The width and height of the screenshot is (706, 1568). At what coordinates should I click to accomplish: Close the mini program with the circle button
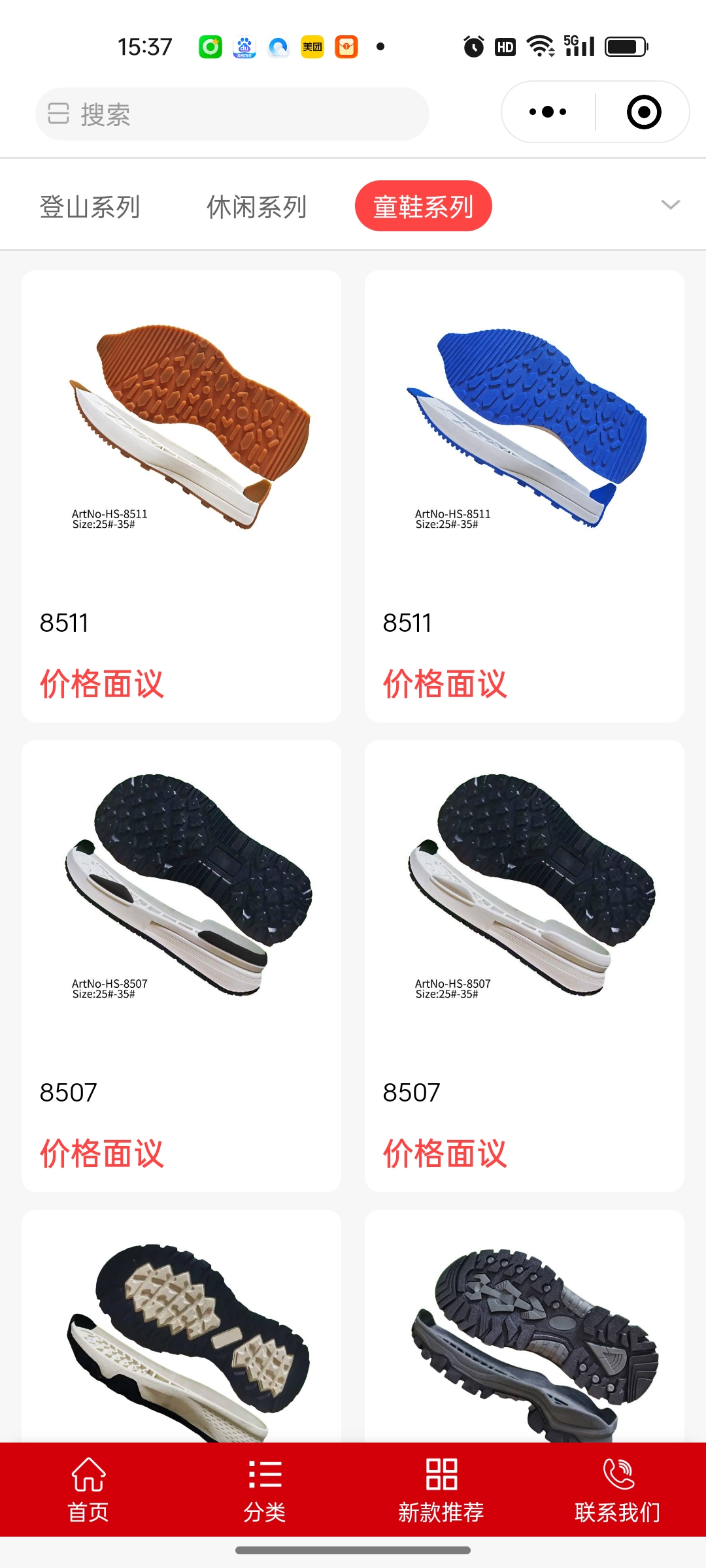(644, 112)
